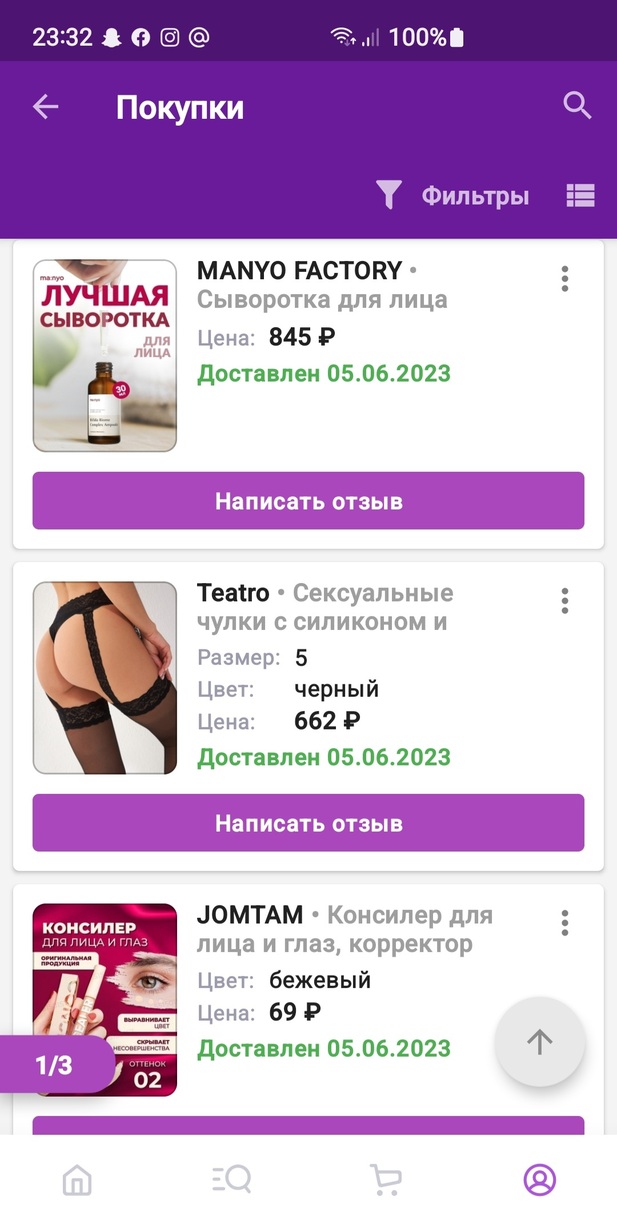Open the profile tab
The height and width of the screenshot is (1224, 617).
[540, 1180]
